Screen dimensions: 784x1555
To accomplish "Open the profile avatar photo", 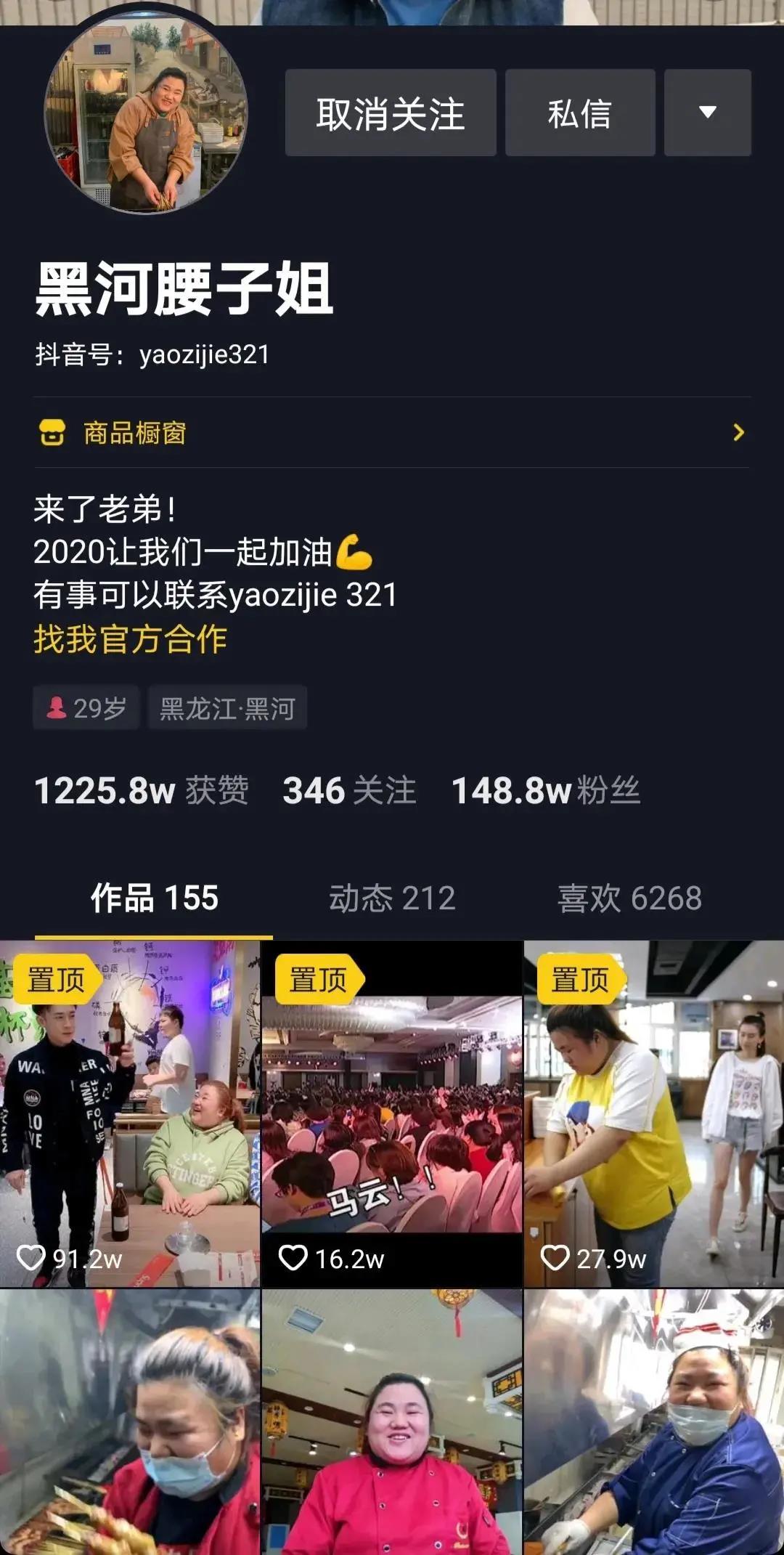I will pyautogui.click(x=146, y=116).
